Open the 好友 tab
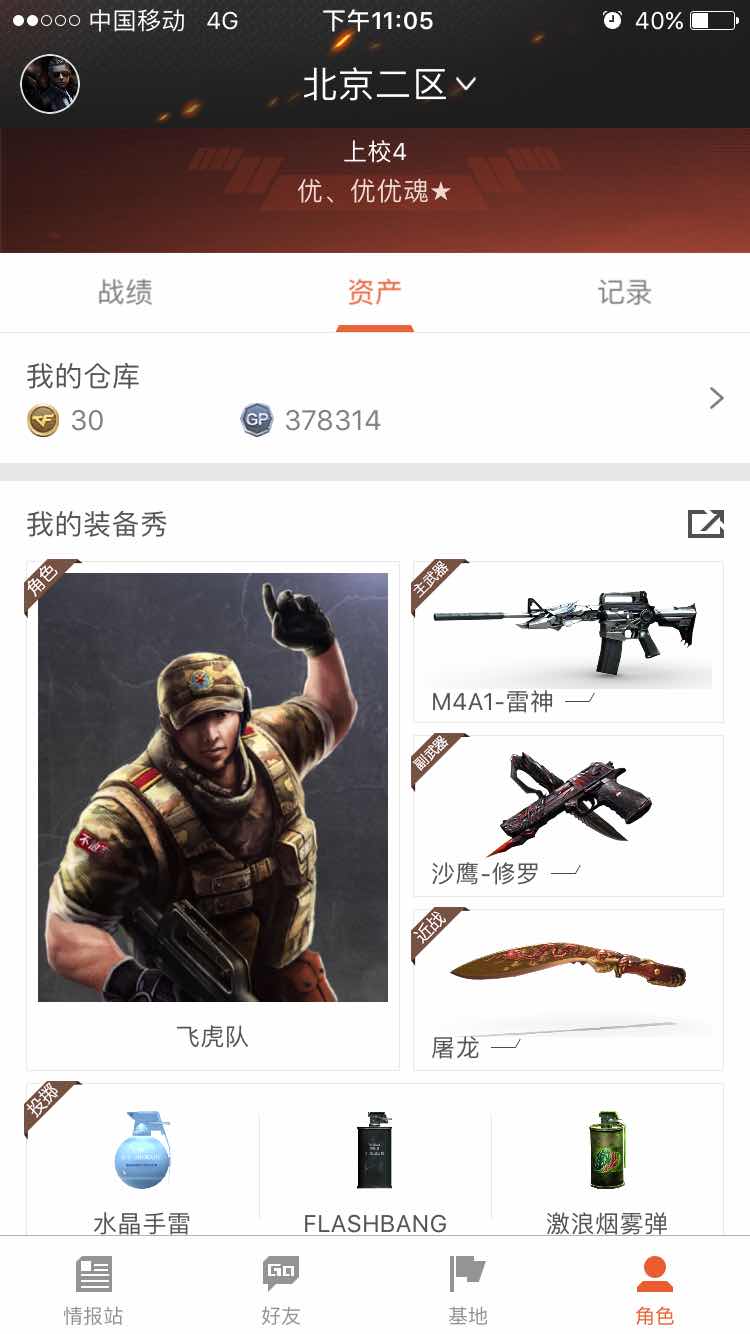Viewport: 750px width, 1334px height. point(281,1290)
